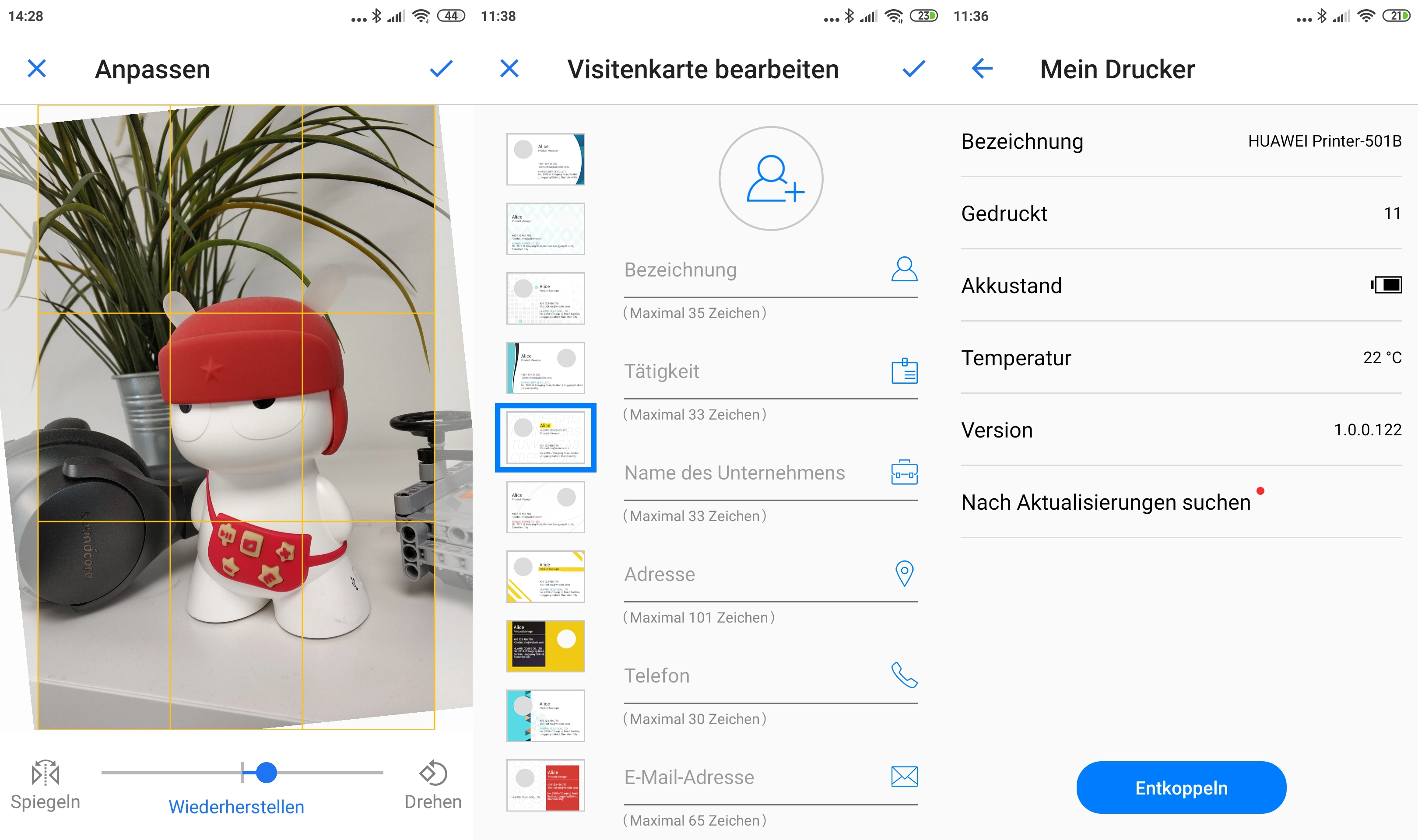Screen dimensions: 1418x840
Task: Go back from Mein Drucker
Action: [x=982, y=69]
